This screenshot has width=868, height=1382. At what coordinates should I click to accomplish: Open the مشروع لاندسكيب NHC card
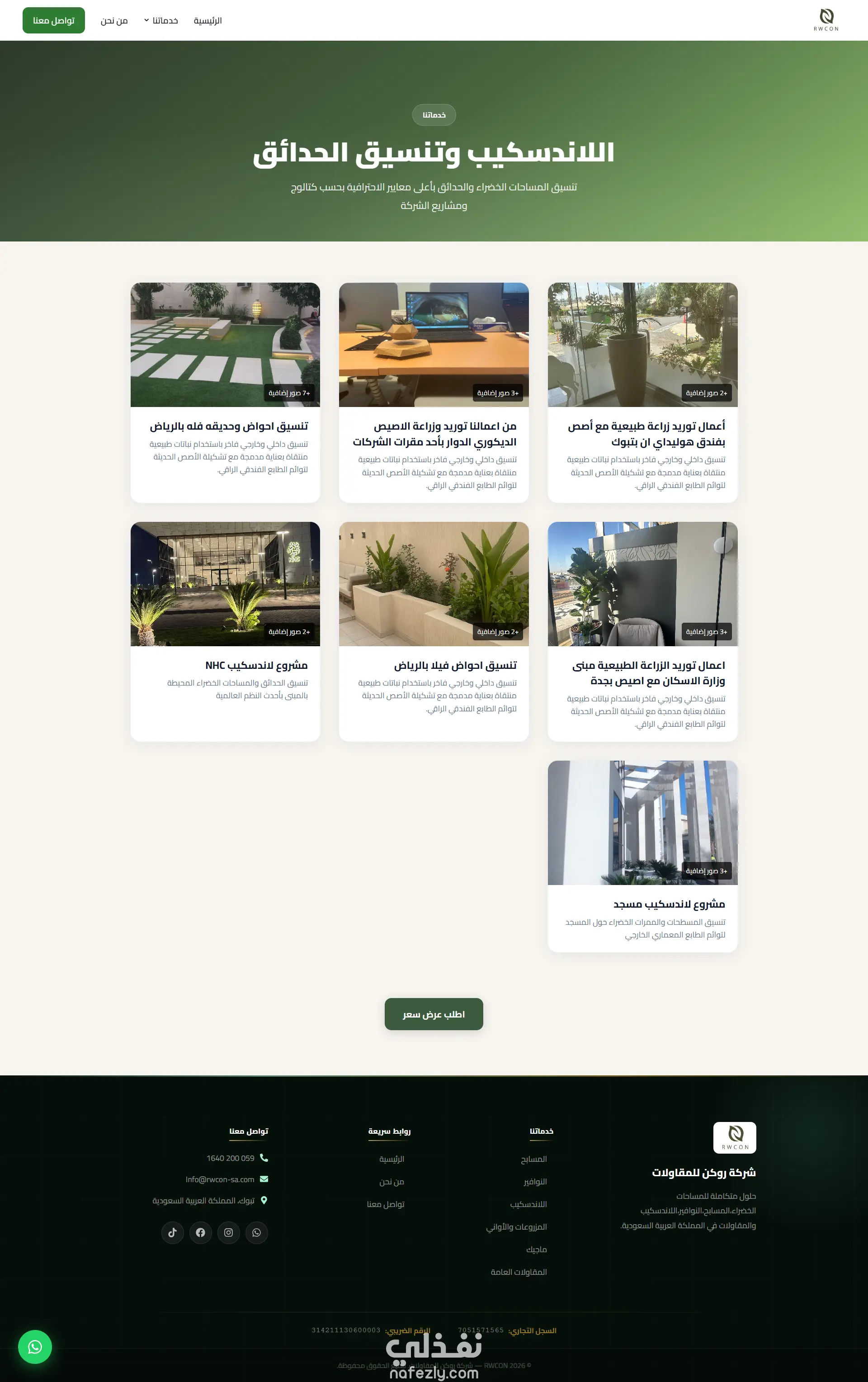tap(225, 631)
